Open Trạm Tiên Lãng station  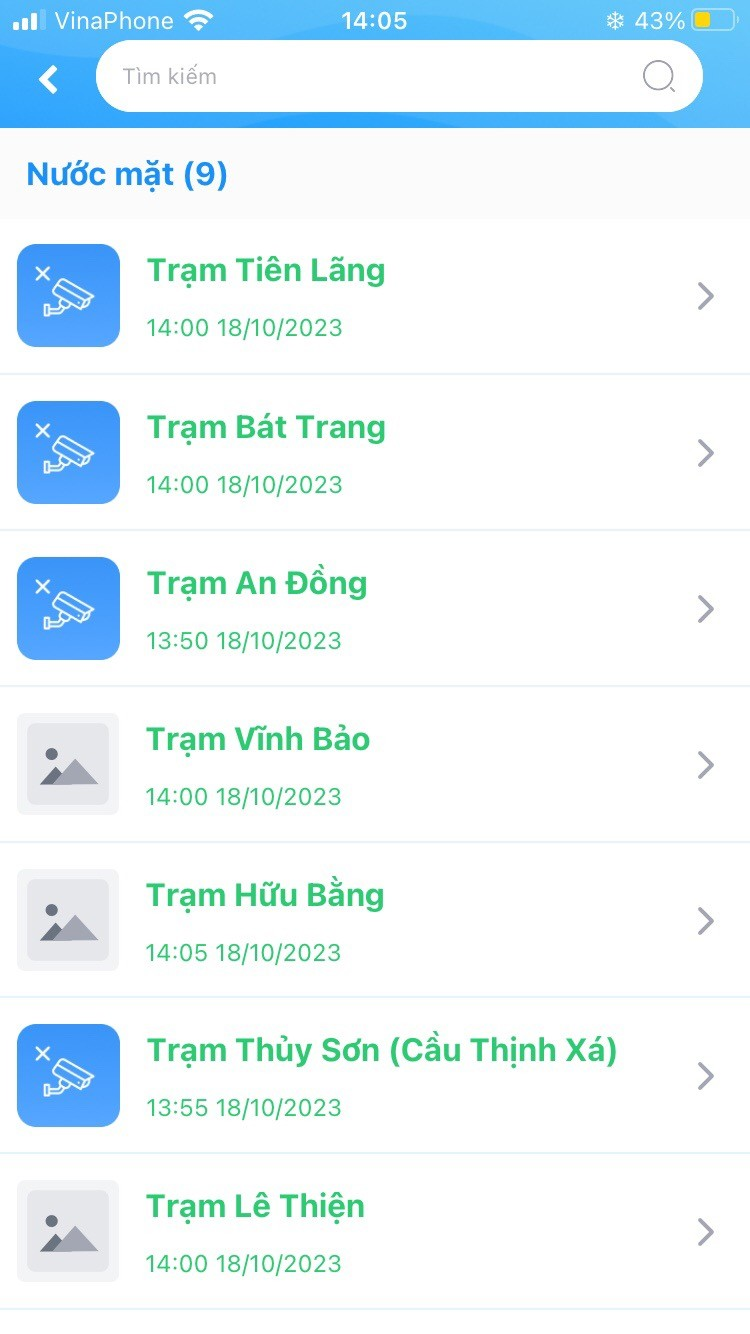[x=375, y=296]
